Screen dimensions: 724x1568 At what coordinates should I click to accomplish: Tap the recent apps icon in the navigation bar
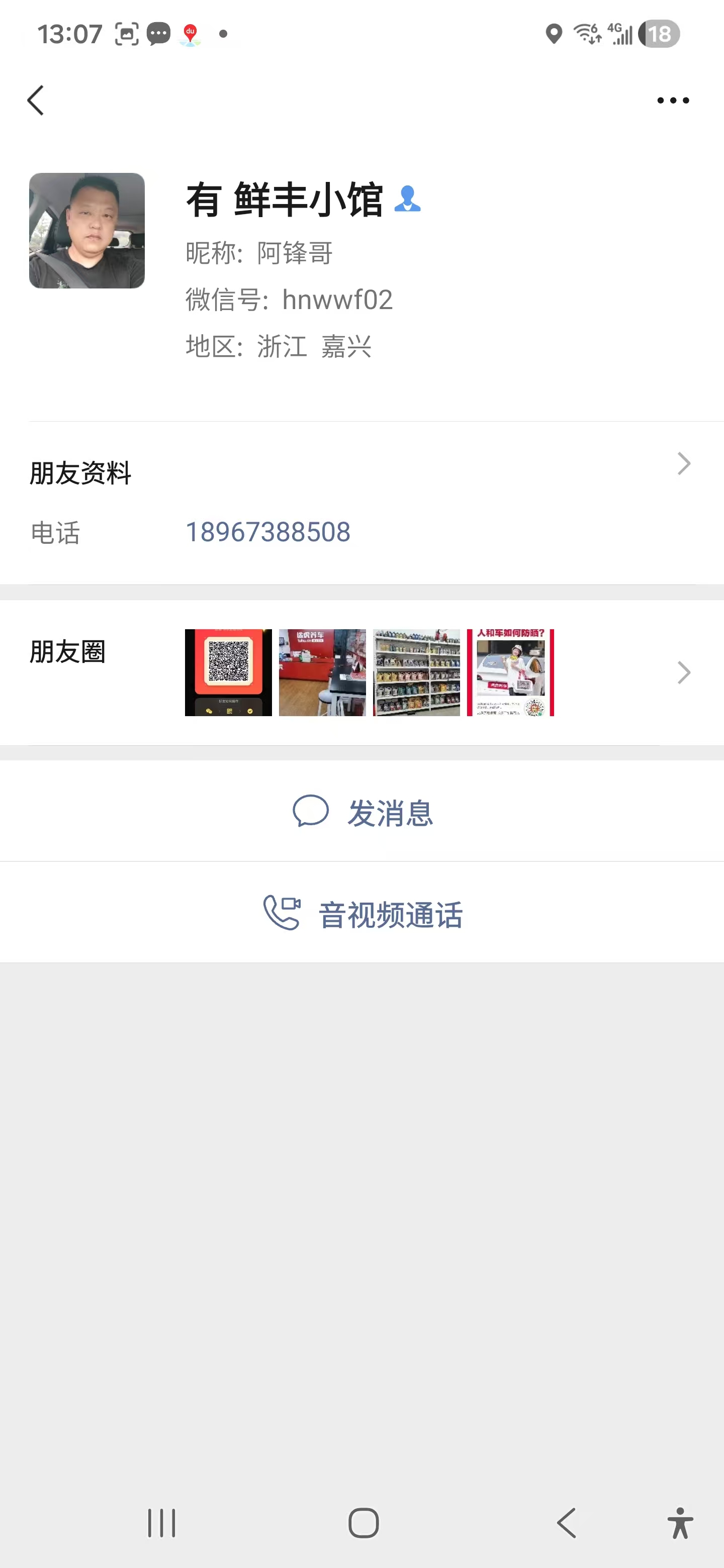161,1523
